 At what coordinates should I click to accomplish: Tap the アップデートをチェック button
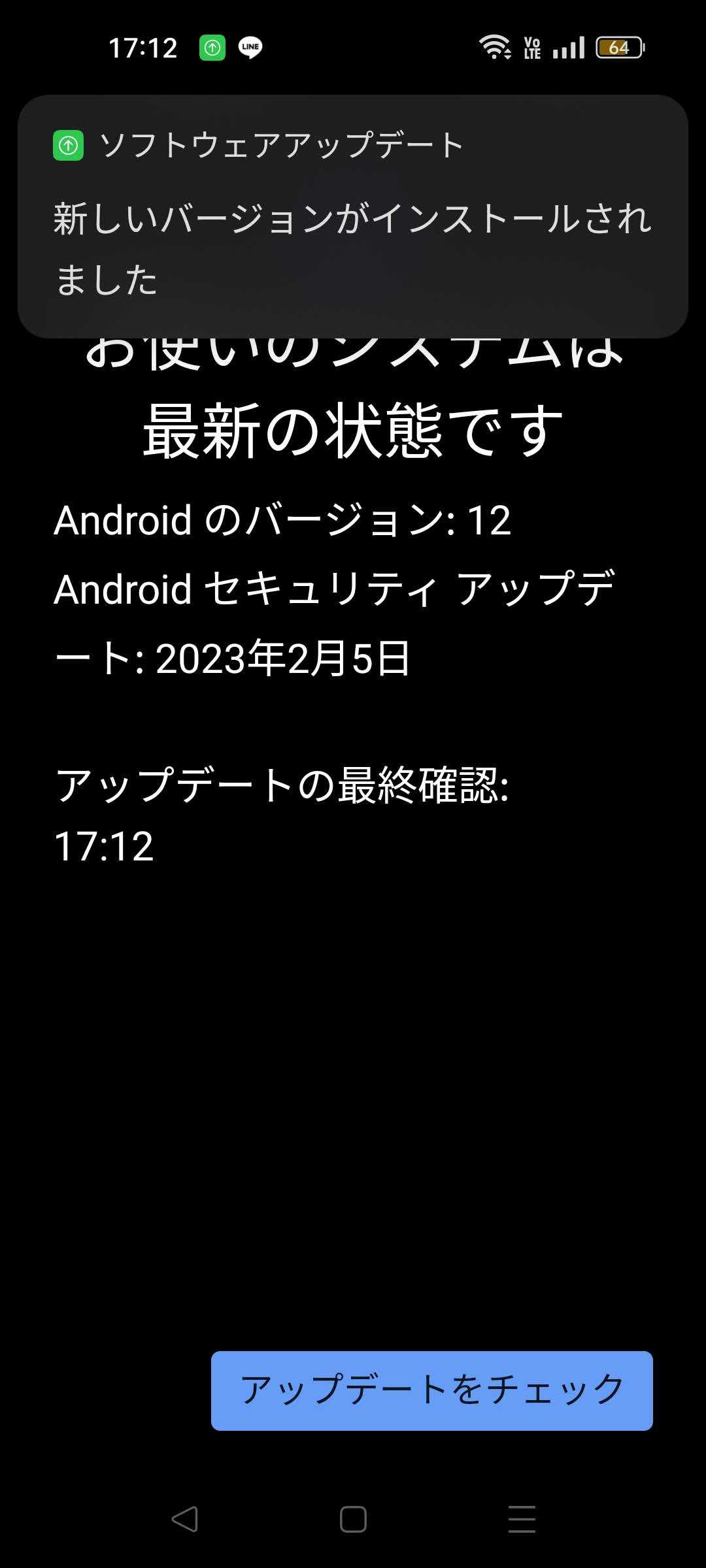coord(431,1390)
